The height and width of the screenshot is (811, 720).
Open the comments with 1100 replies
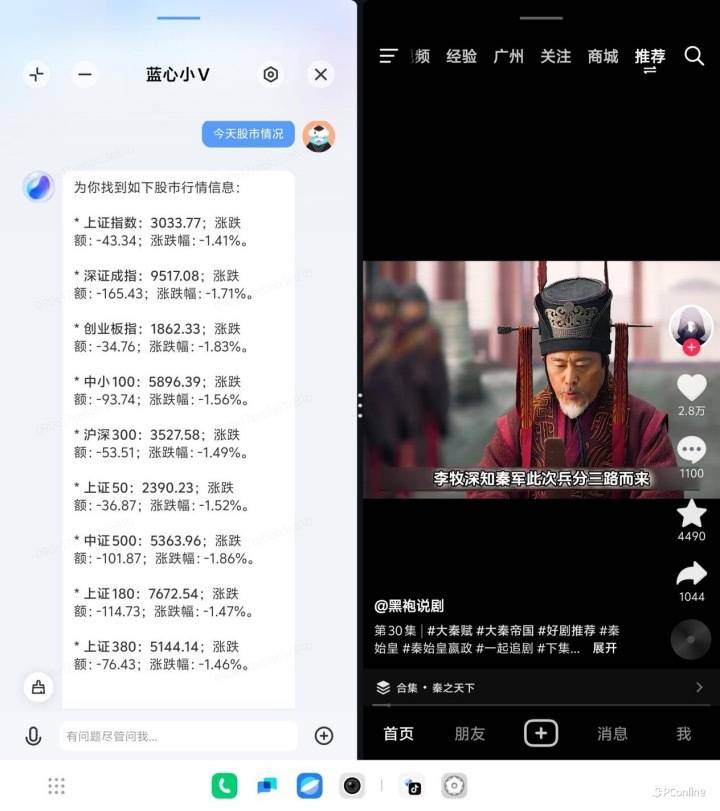691,451
